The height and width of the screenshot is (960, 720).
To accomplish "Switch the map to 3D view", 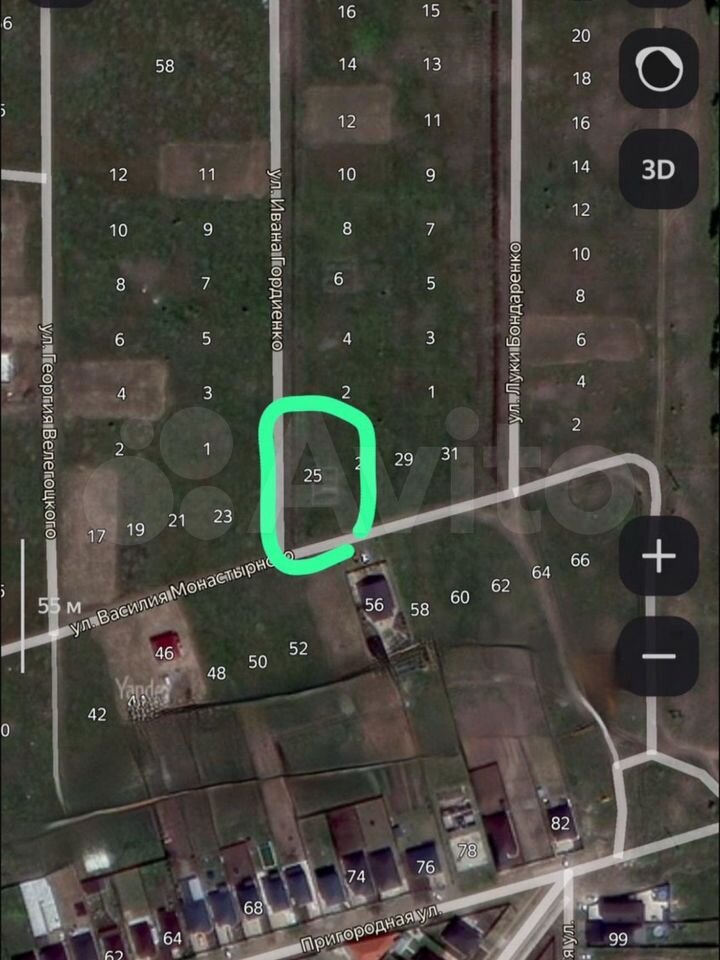I will (x=658, y=169).
